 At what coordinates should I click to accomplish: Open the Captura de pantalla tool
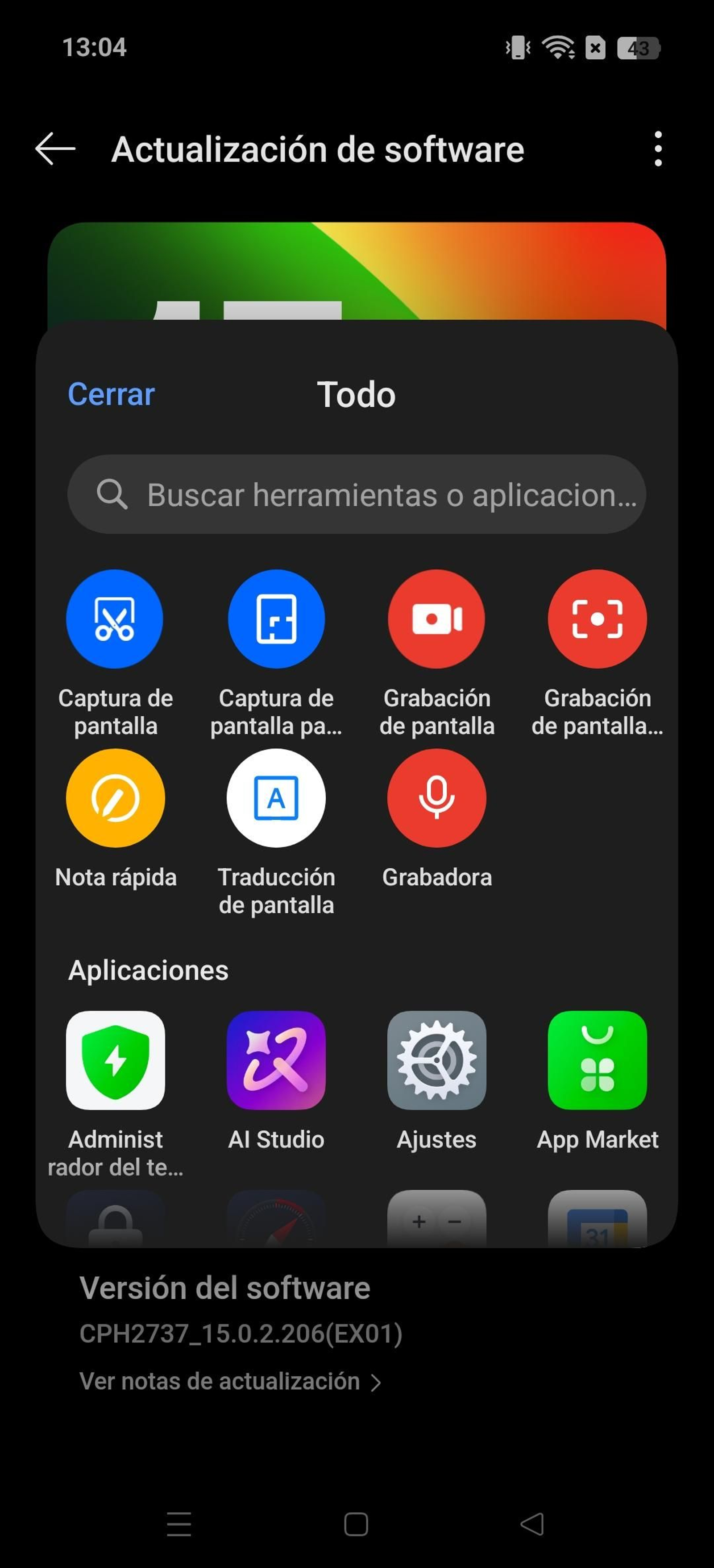[116, 619]
